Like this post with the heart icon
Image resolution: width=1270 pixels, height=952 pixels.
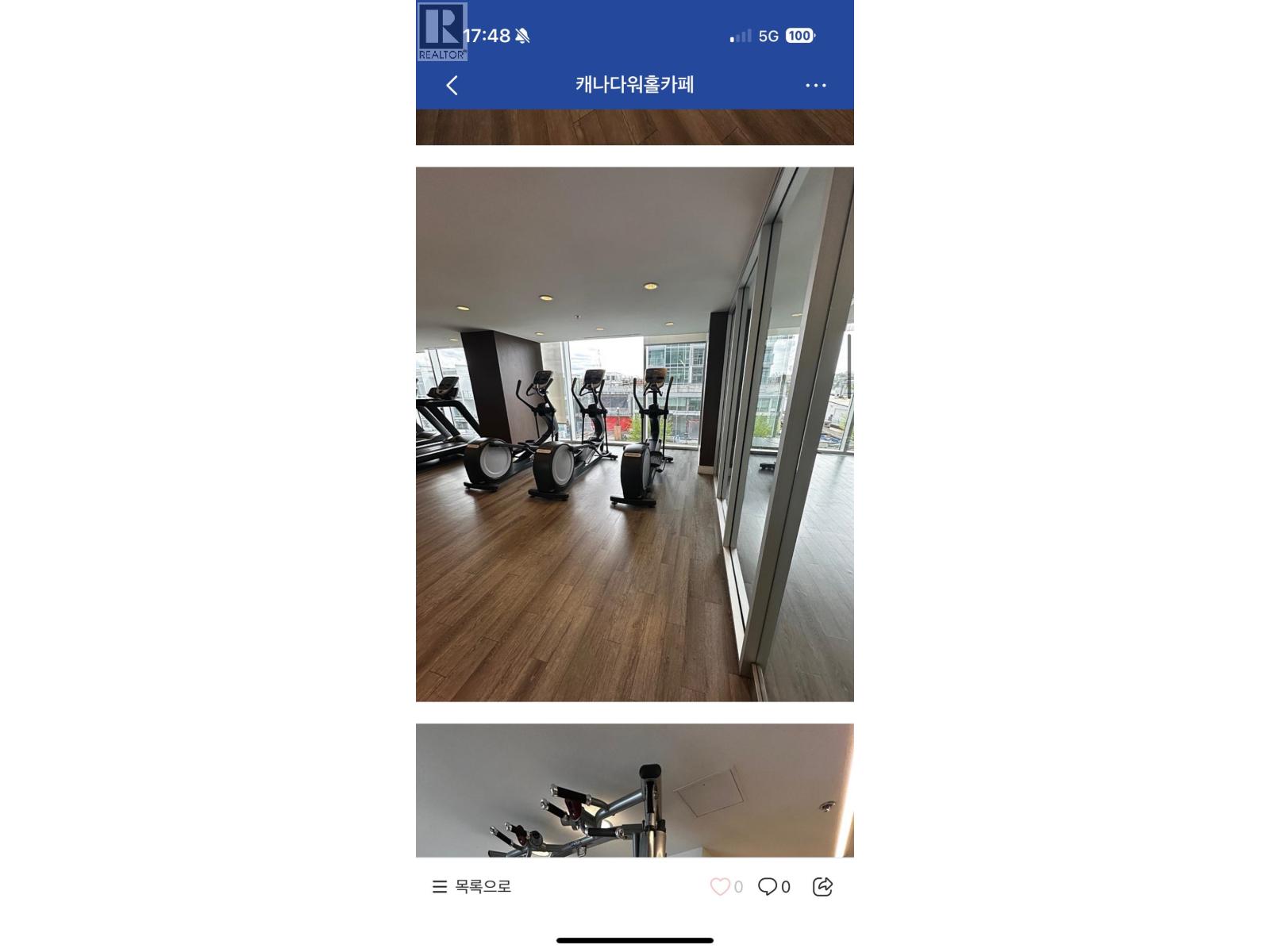(720, 887)
